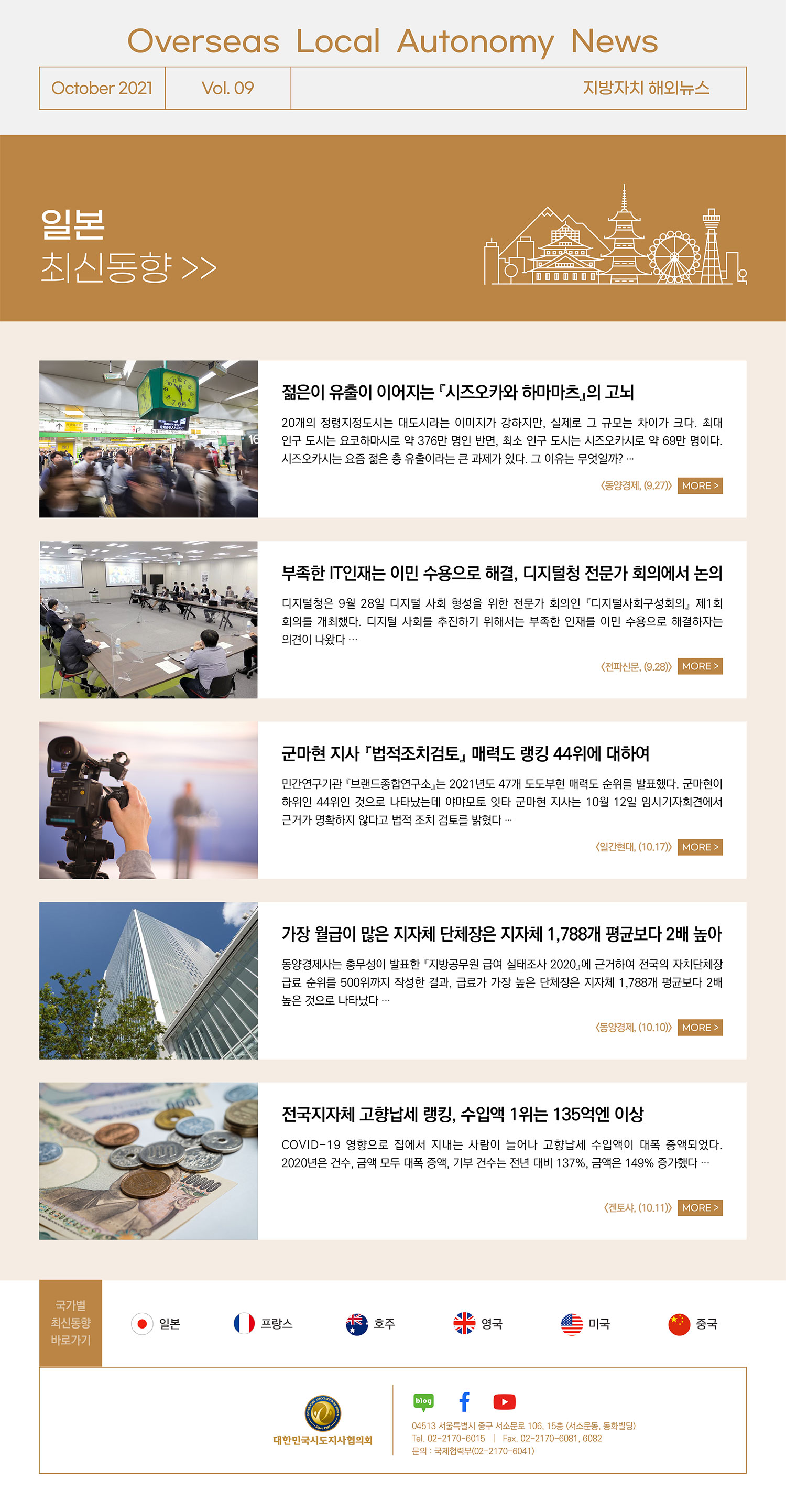Open the YouTube channel icon
Image resolution: width=786 pixels, height=1512 pixels.
(x=505, y=1402)
